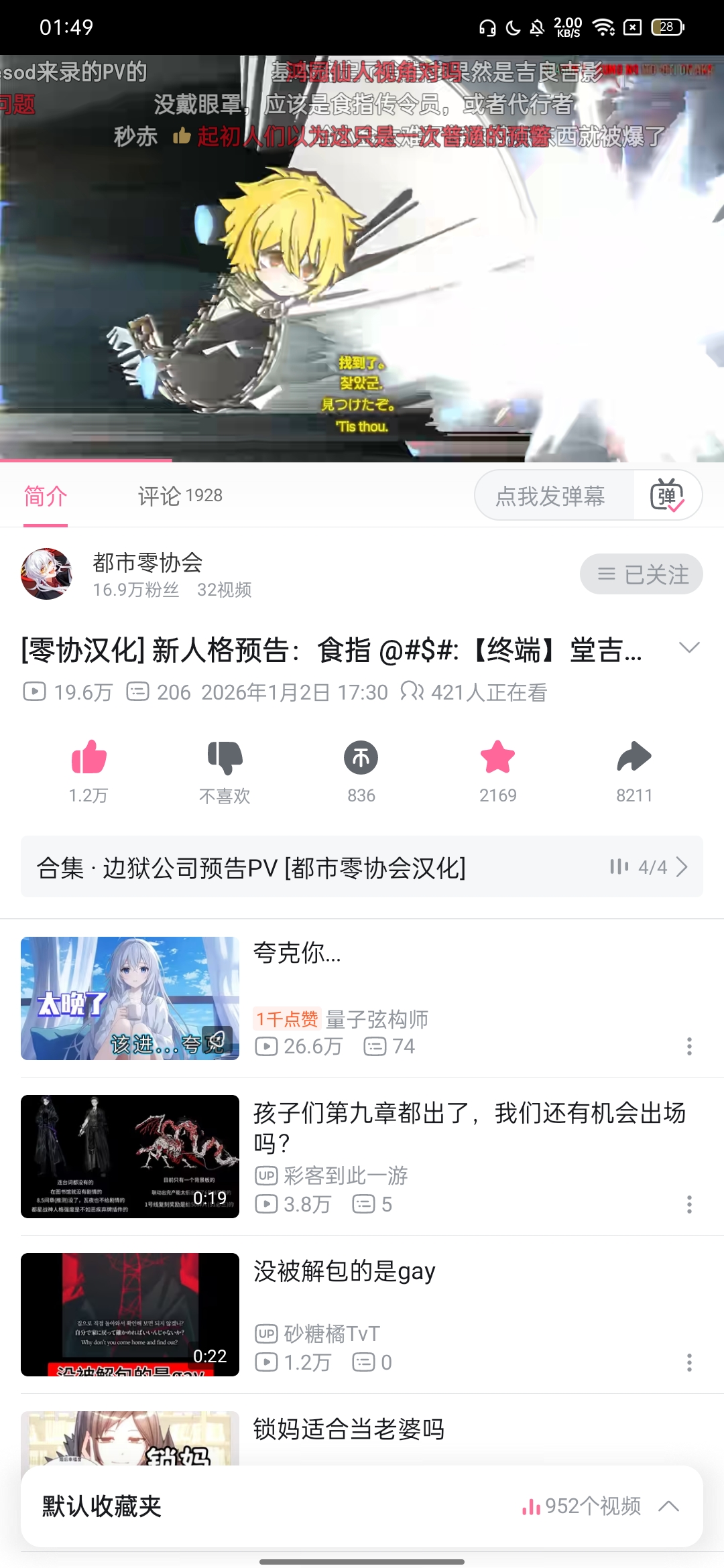
Task: Give coins to this video
Action: (x=361, y=759)
